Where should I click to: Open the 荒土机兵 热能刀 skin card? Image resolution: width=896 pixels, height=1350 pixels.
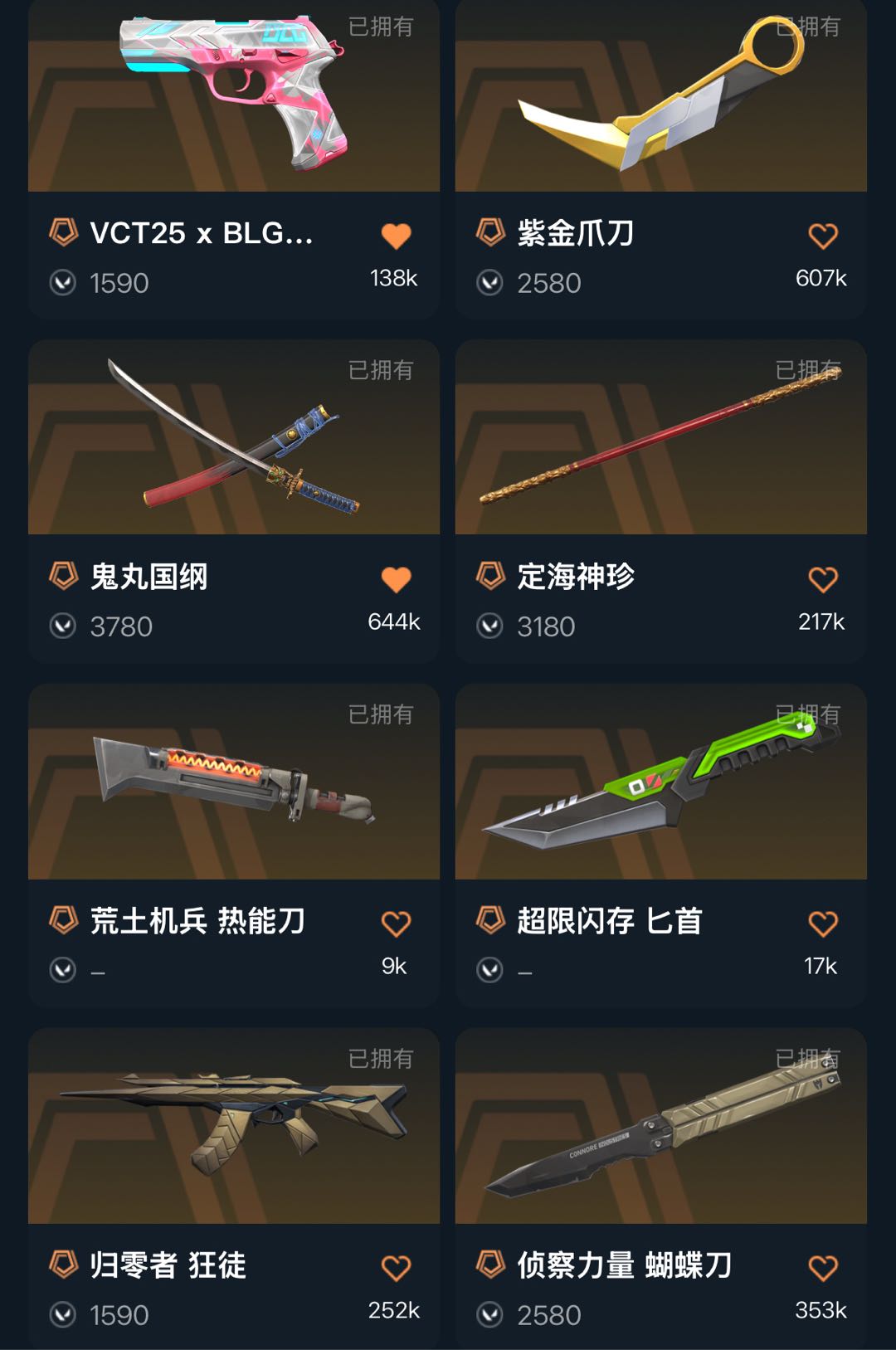[x=233, y=784]
